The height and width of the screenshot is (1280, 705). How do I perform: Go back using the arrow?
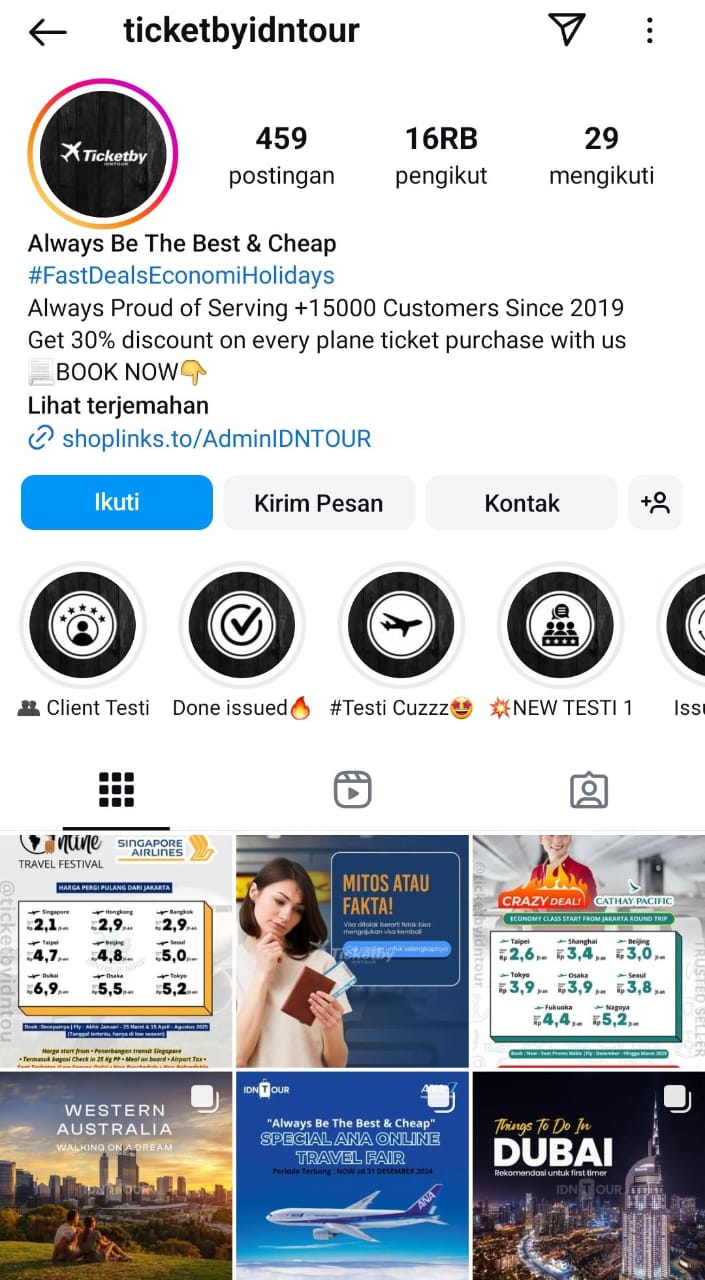[47, 32]
